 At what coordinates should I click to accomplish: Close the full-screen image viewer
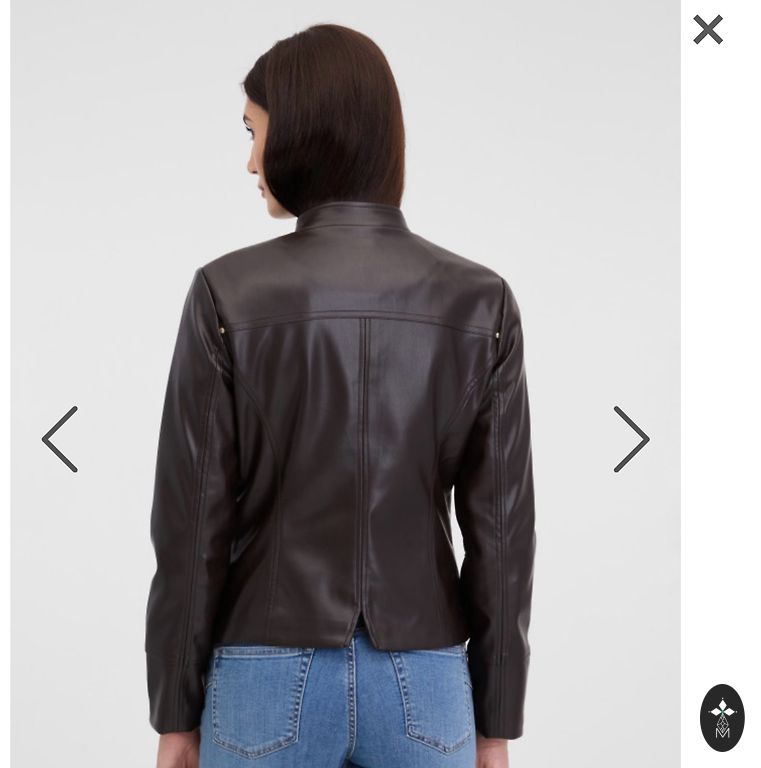point(708,30)
